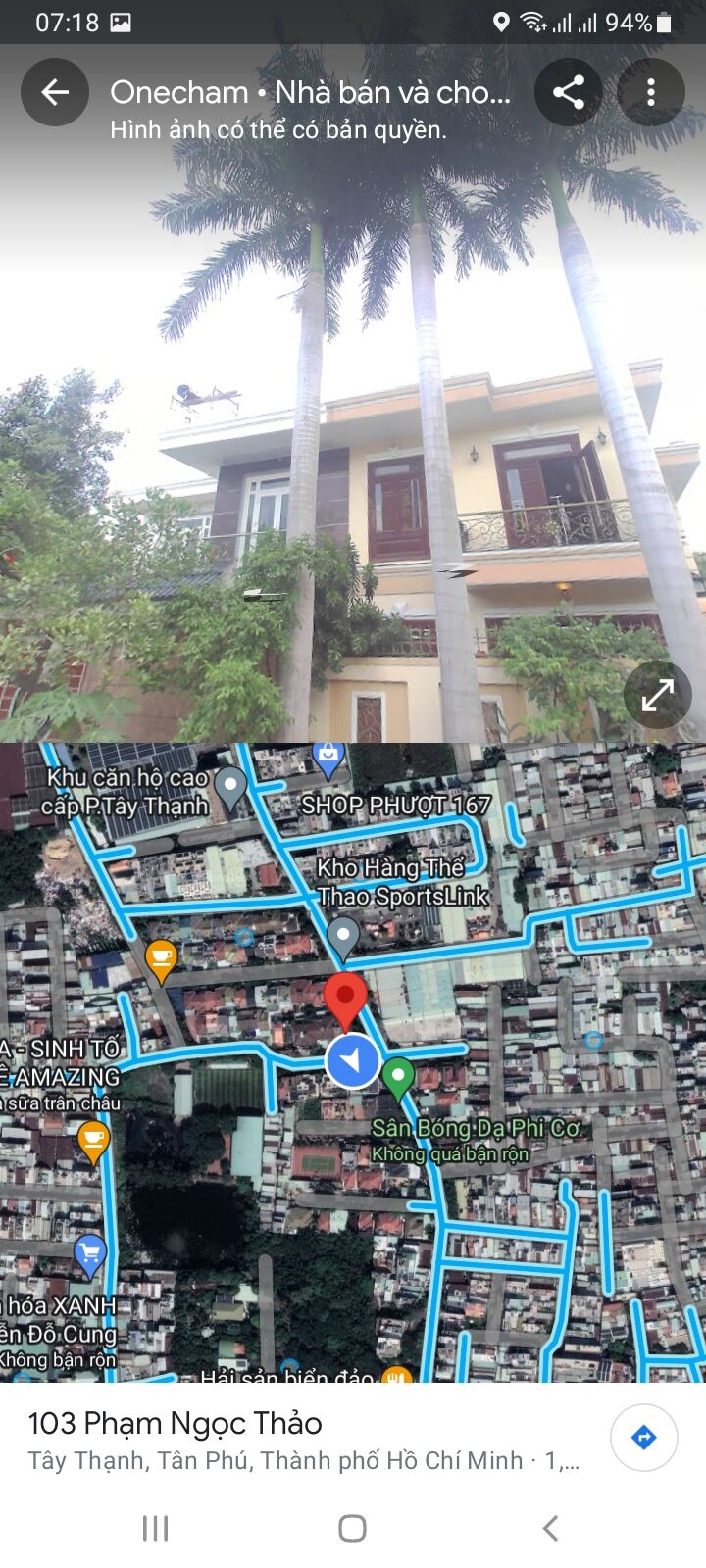
Task: Open the shopping cart marker near Bách hóa XANH
Action: (x=89, y=1252)
